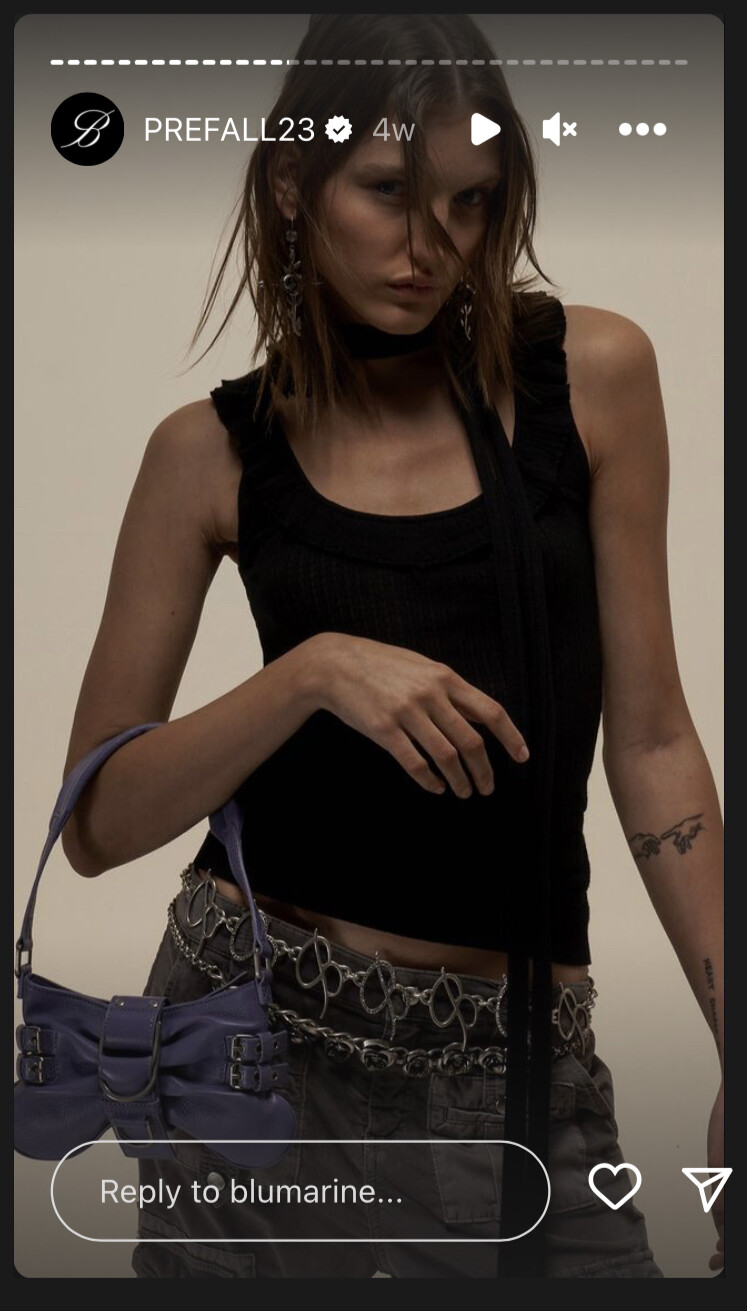Screen dimensions: 747x1311
Task: Open the three-dot more options menu
Action: point(642,129)
